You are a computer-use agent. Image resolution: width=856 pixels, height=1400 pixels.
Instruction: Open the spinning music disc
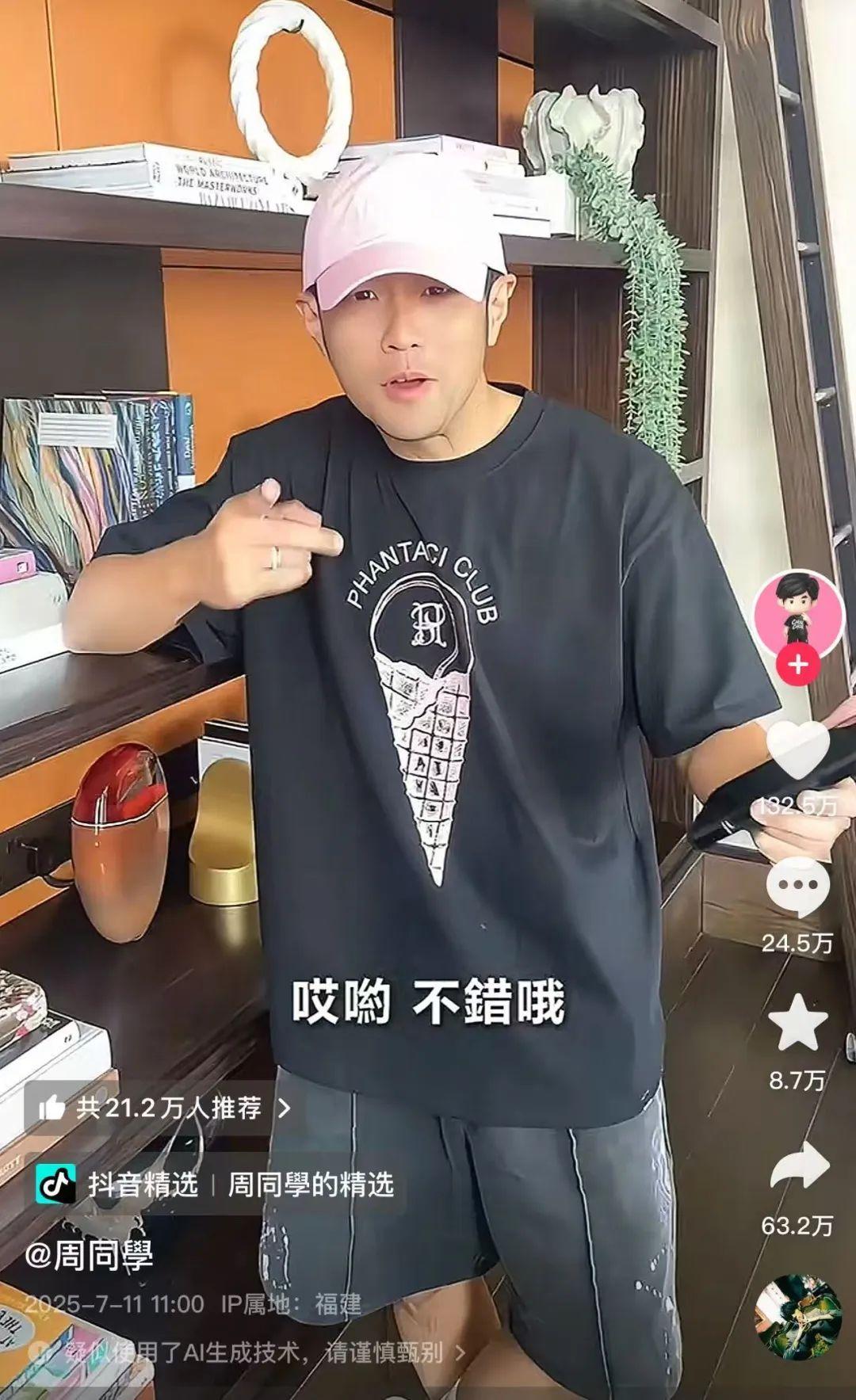798,1318
